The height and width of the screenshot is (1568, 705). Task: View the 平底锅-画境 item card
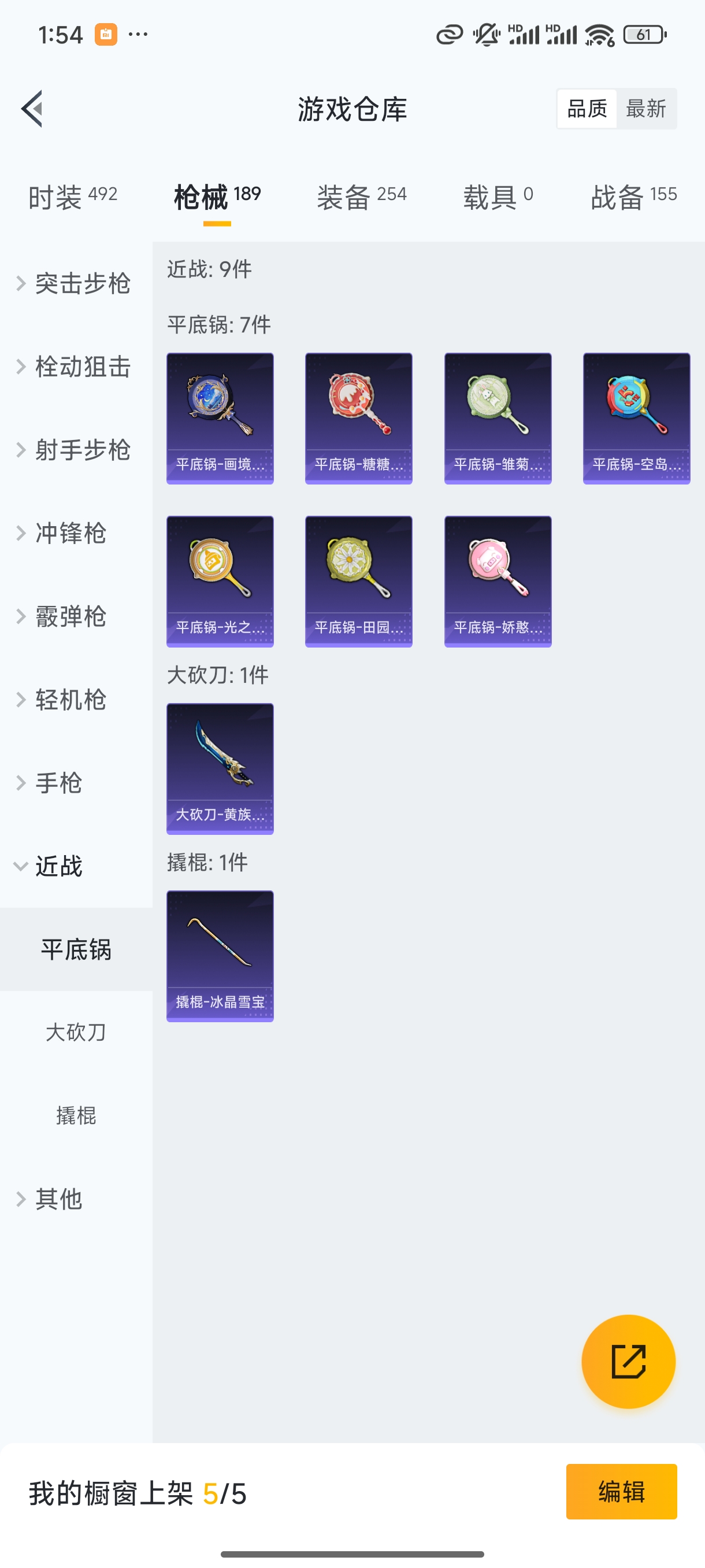pos(220,418)
